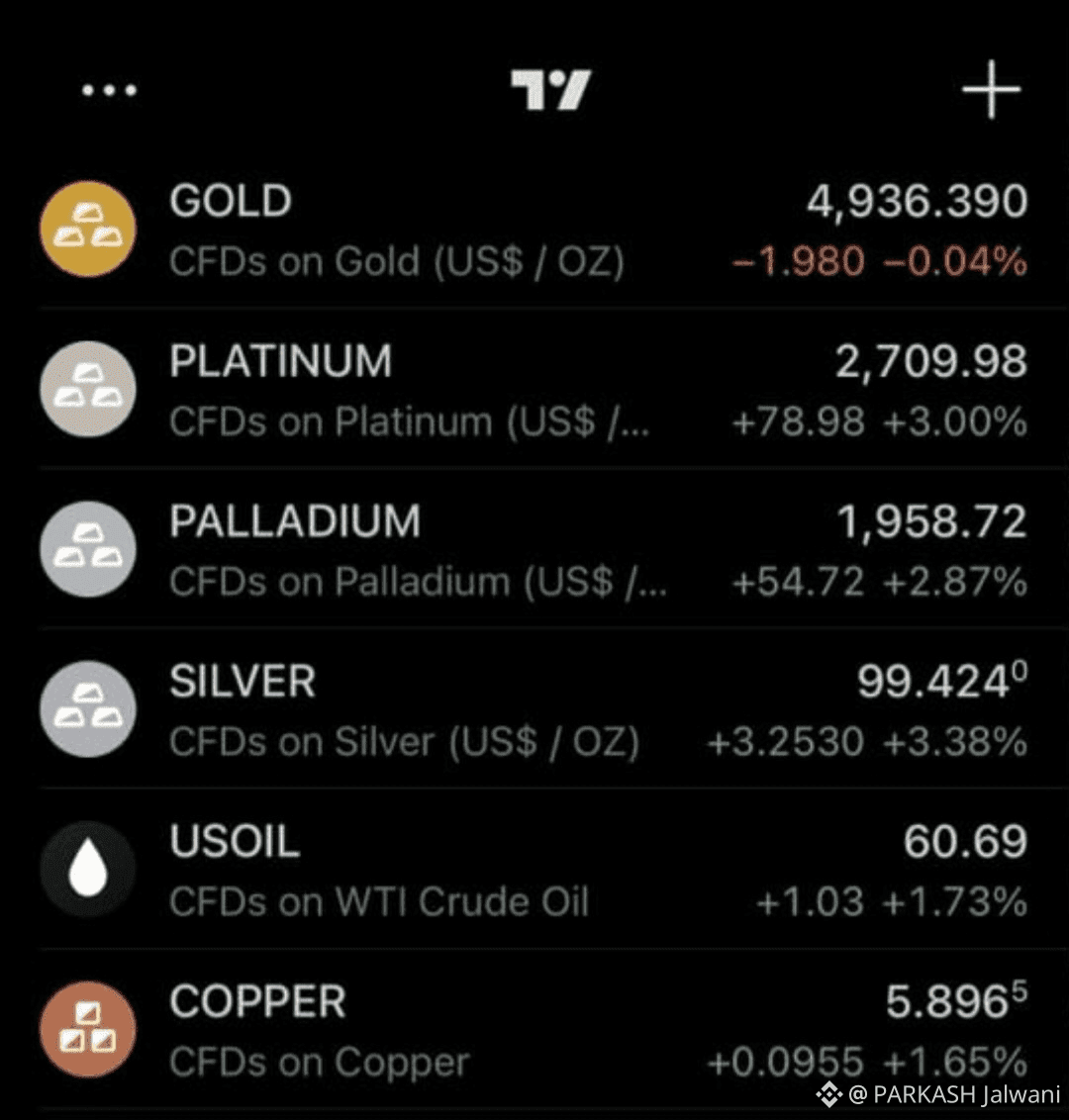Open the three-dot overflow menu
This screenshot has width=1069, height=1120.
click(109, 91)
